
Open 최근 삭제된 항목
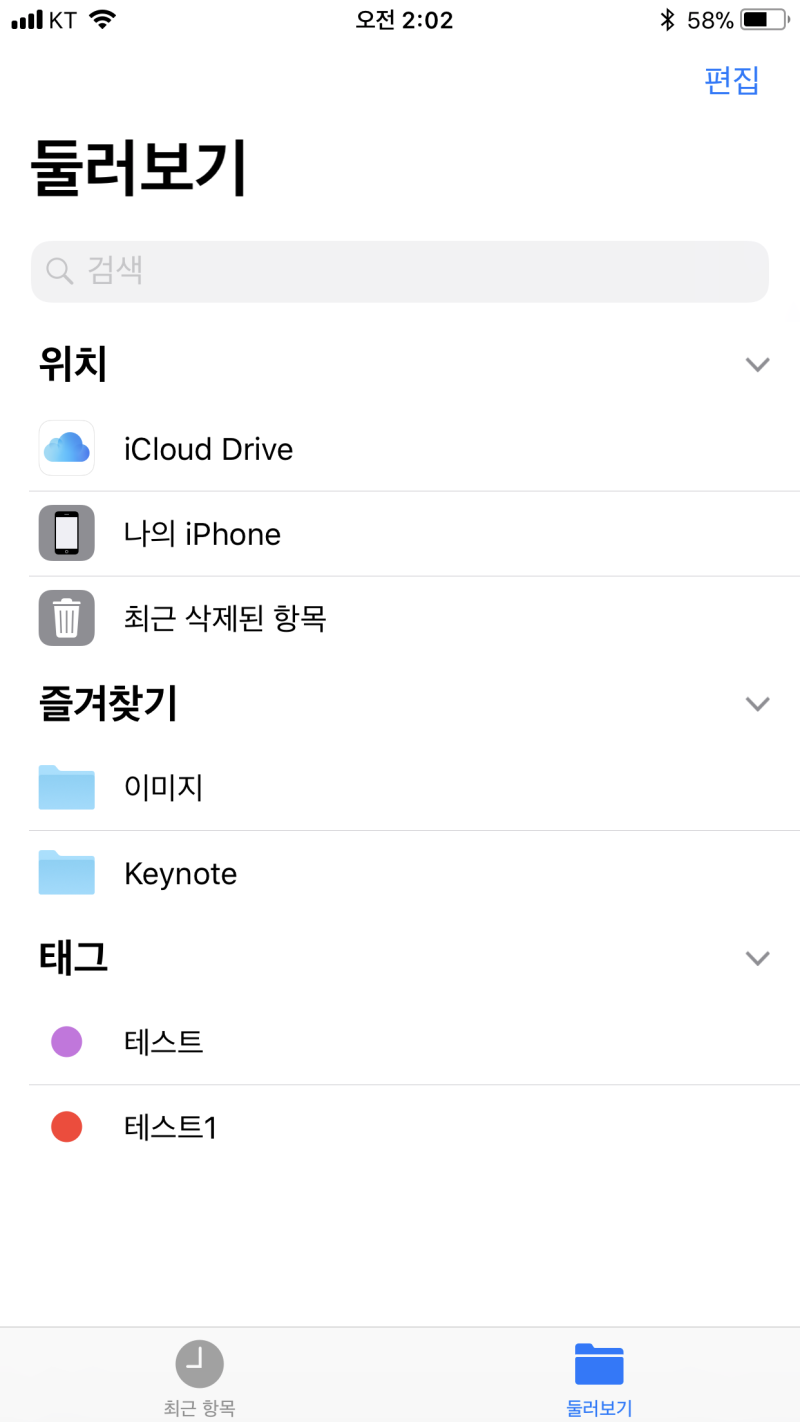[400, 619]
